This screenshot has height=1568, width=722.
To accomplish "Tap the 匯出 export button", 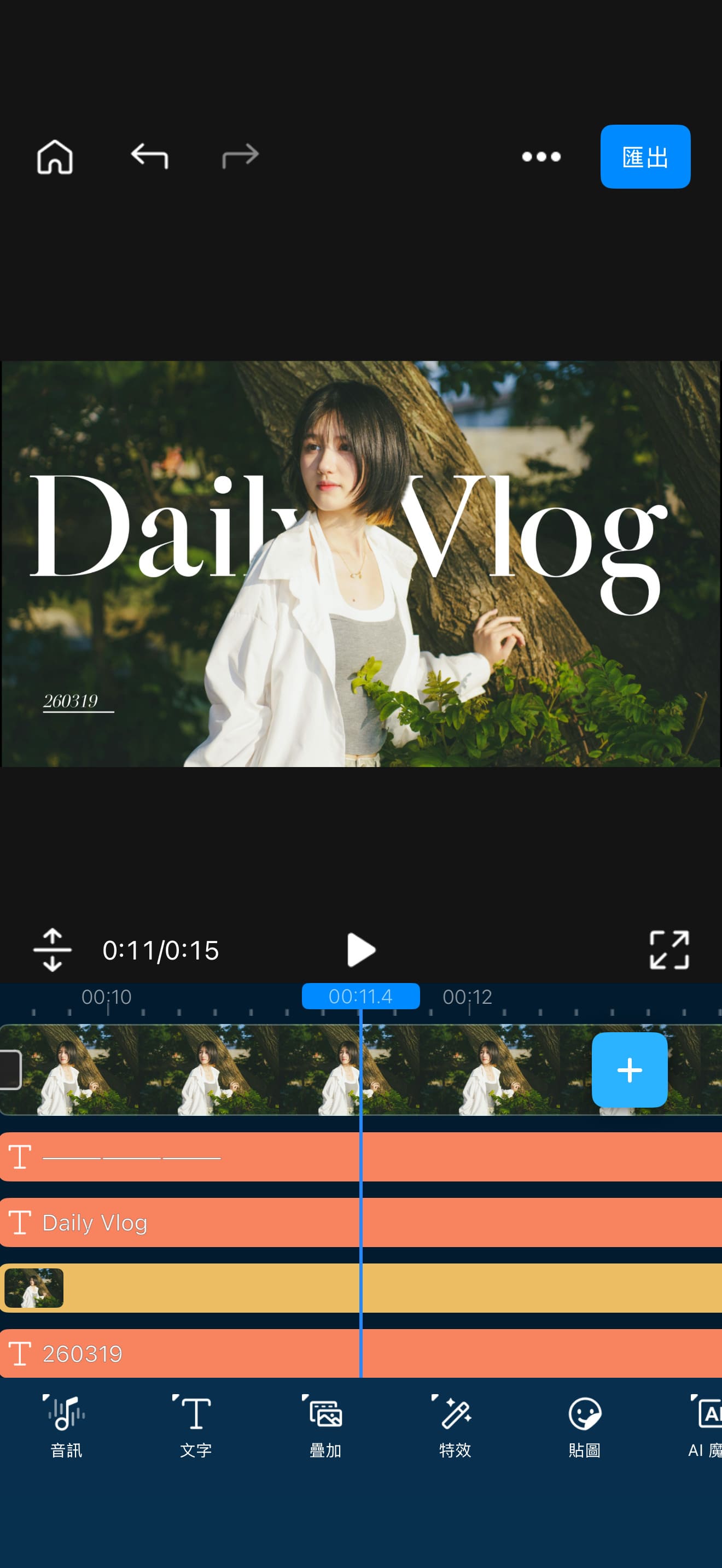I will 645,157.
